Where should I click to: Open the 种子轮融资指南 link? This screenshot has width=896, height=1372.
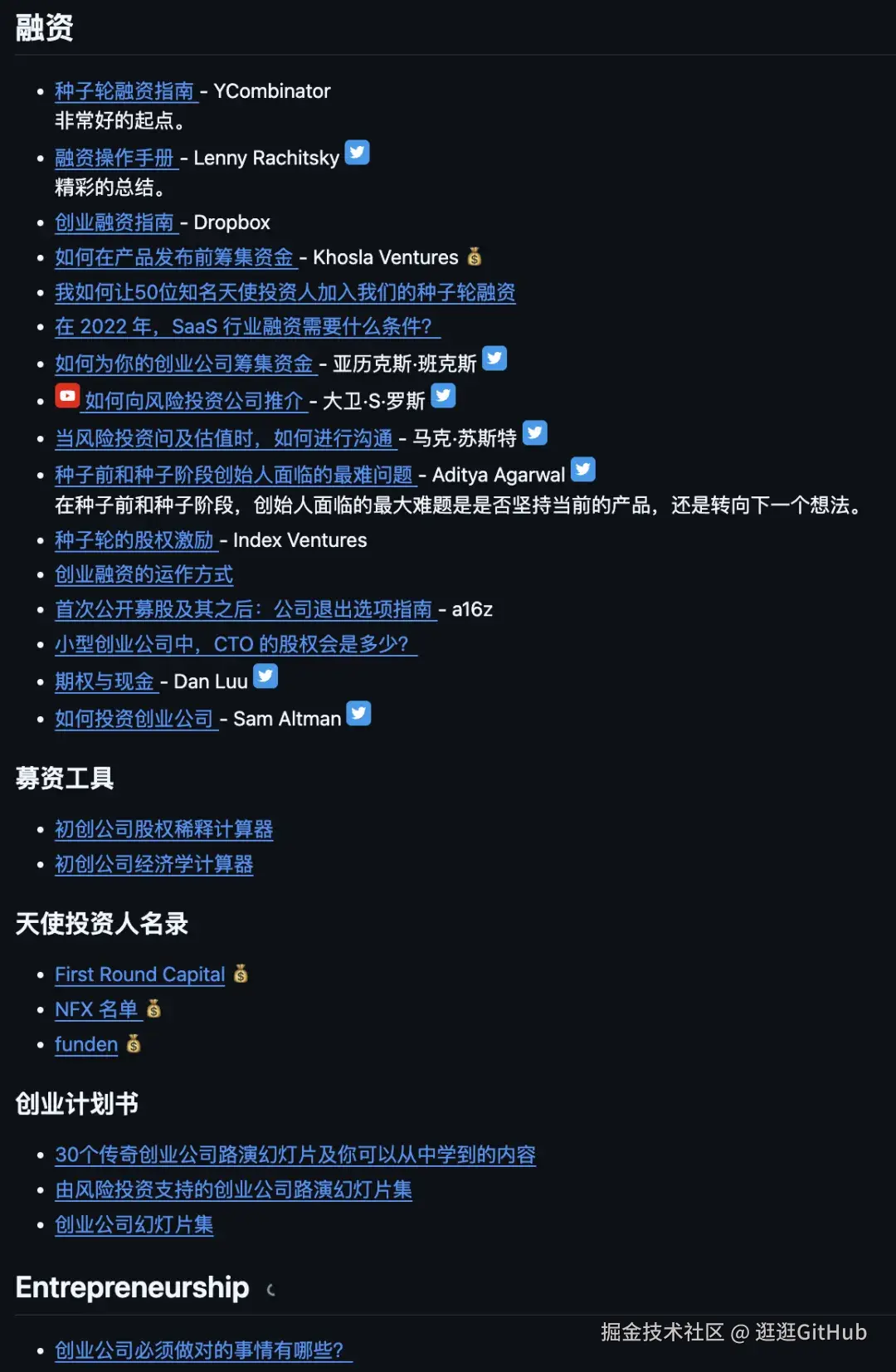point(124,91)
